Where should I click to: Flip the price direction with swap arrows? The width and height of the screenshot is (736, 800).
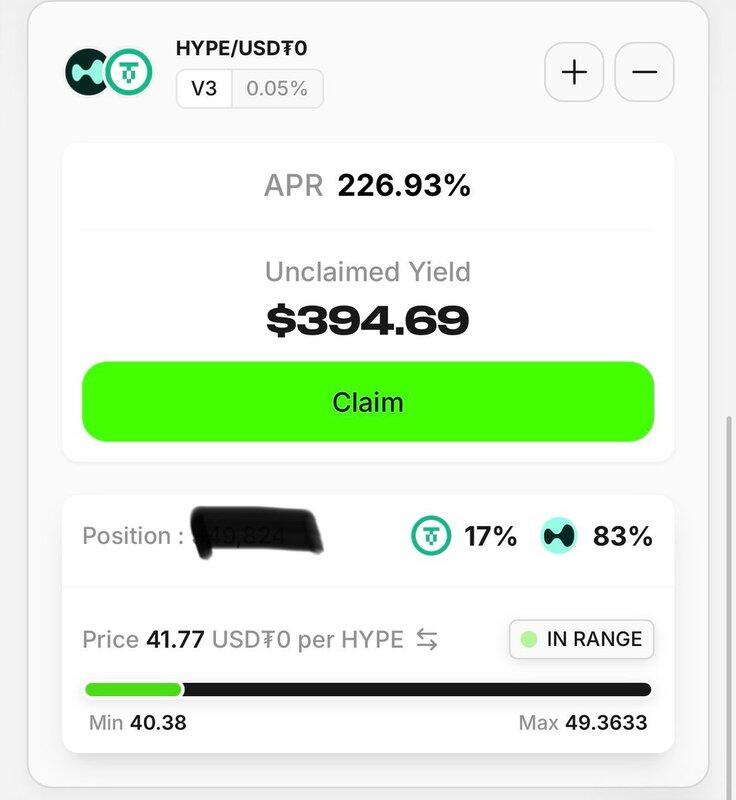point(427,639)
